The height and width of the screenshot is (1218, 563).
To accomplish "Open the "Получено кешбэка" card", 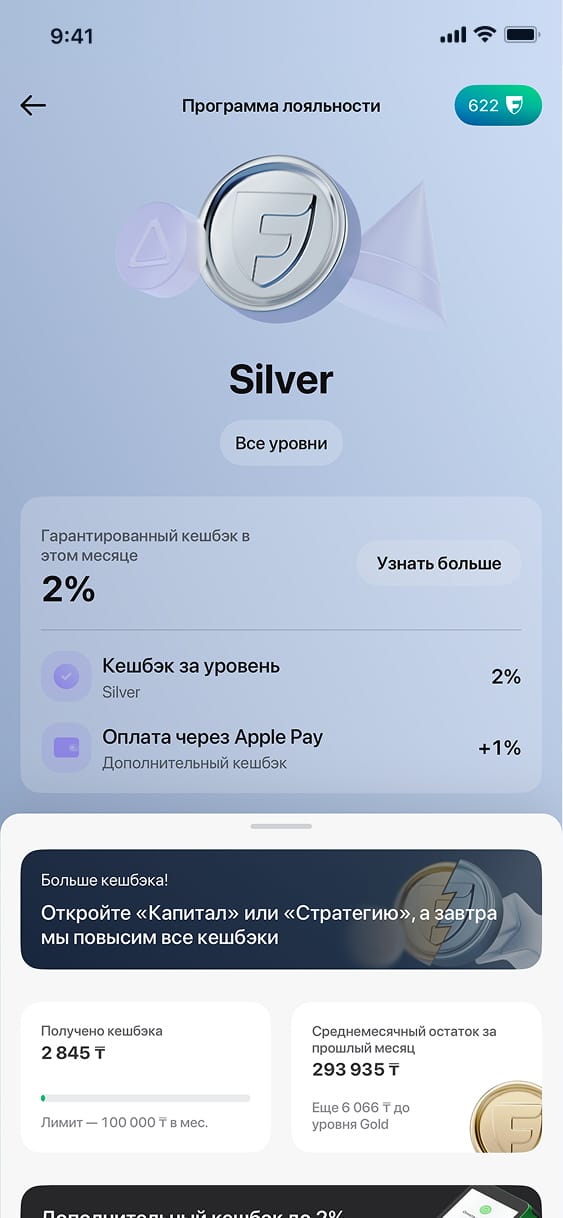I will point(146,1077).
